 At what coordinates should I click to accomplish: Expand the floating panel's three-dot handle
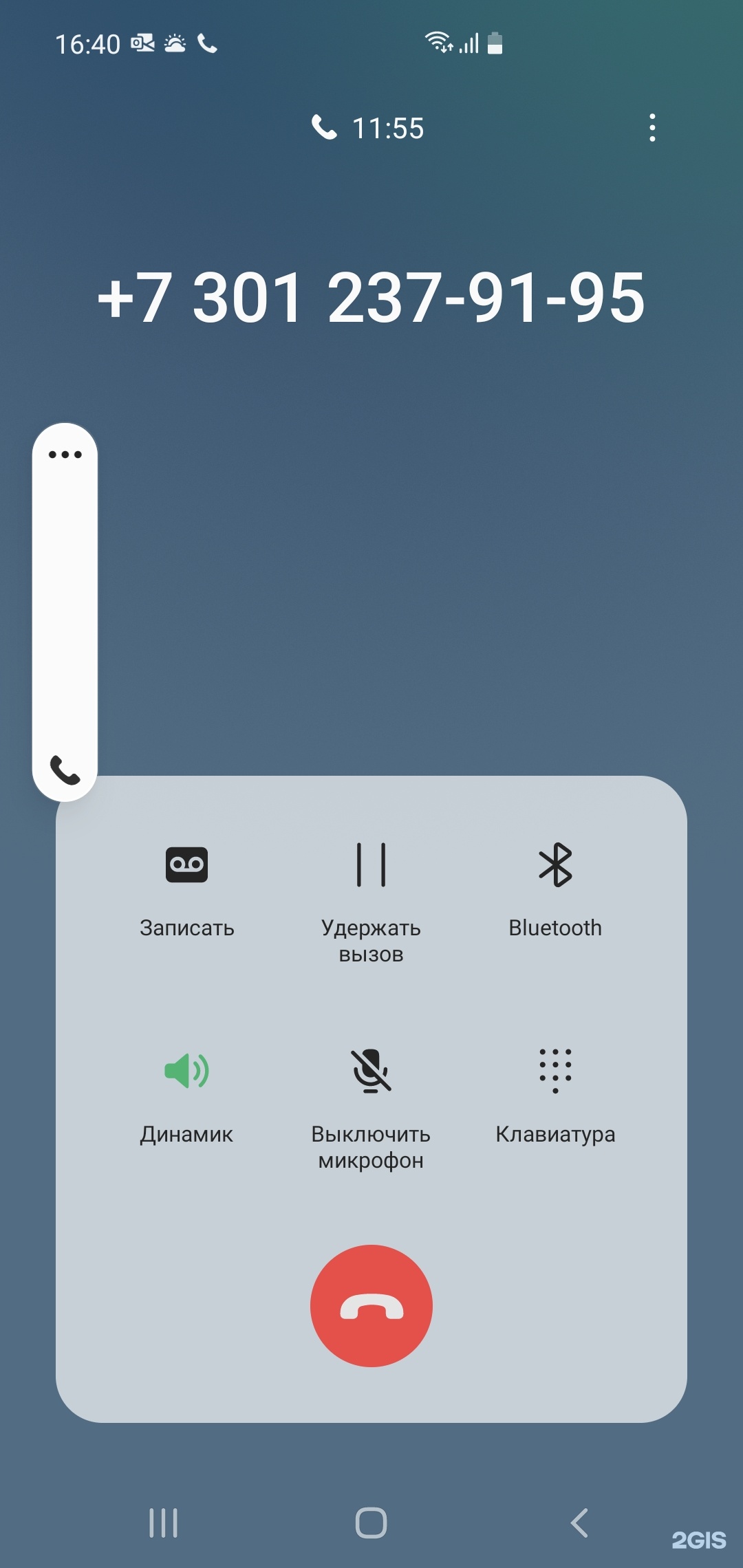pyautogui.click(x=65, y=455)
